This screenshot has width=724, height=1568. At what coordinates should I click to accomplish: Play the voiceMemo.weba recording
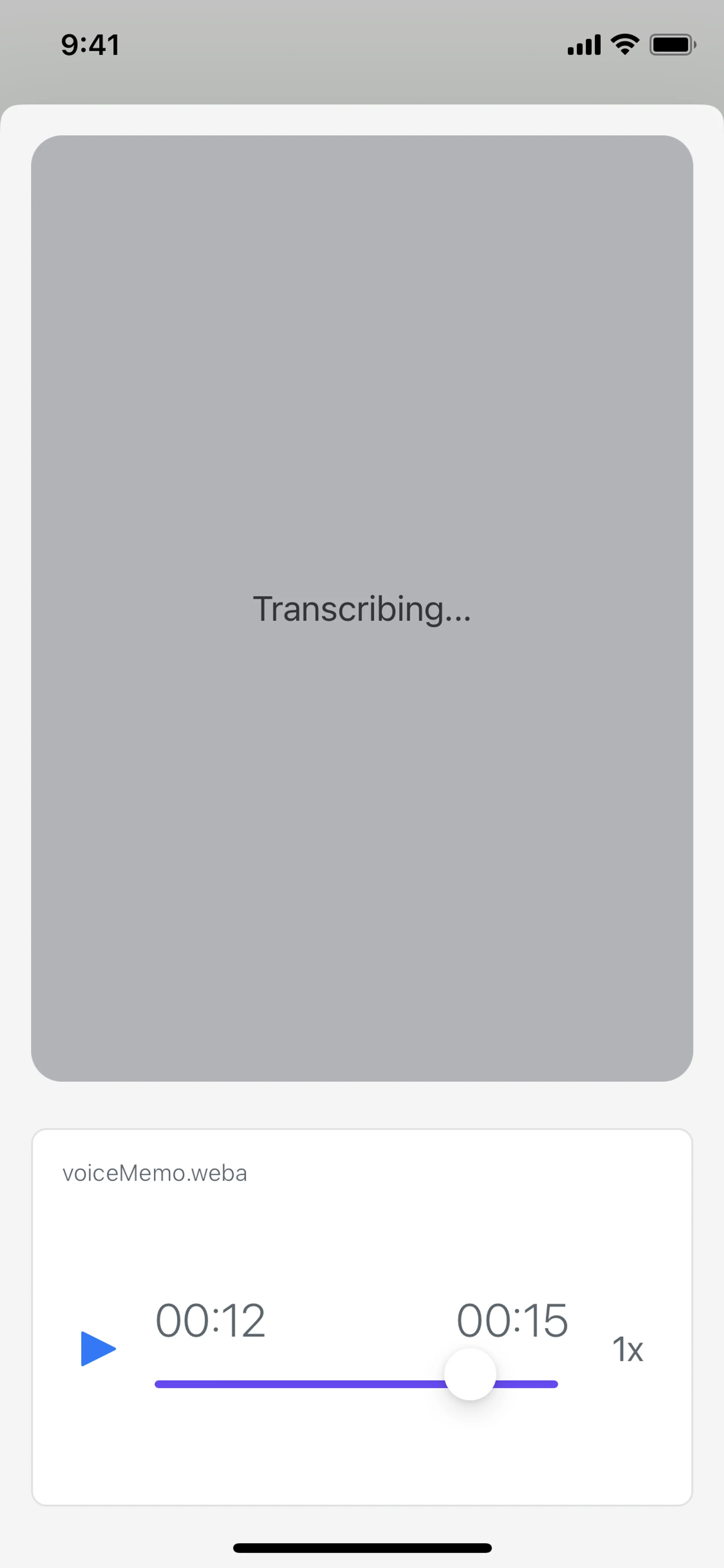pyautogui.click(x=97, y=1348)
